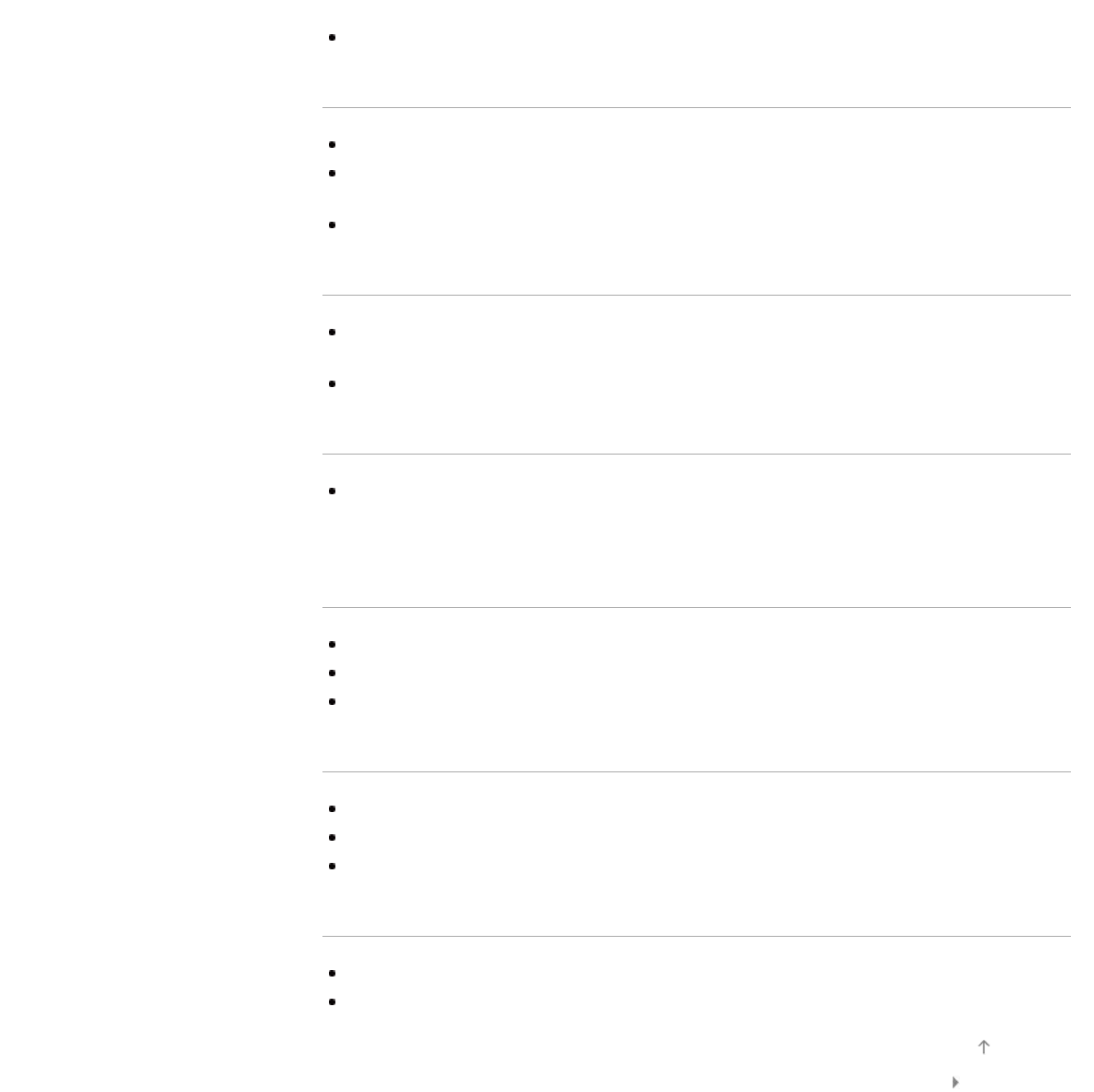
Task: Tap the up arrow to return to top
Action: 984,1047
